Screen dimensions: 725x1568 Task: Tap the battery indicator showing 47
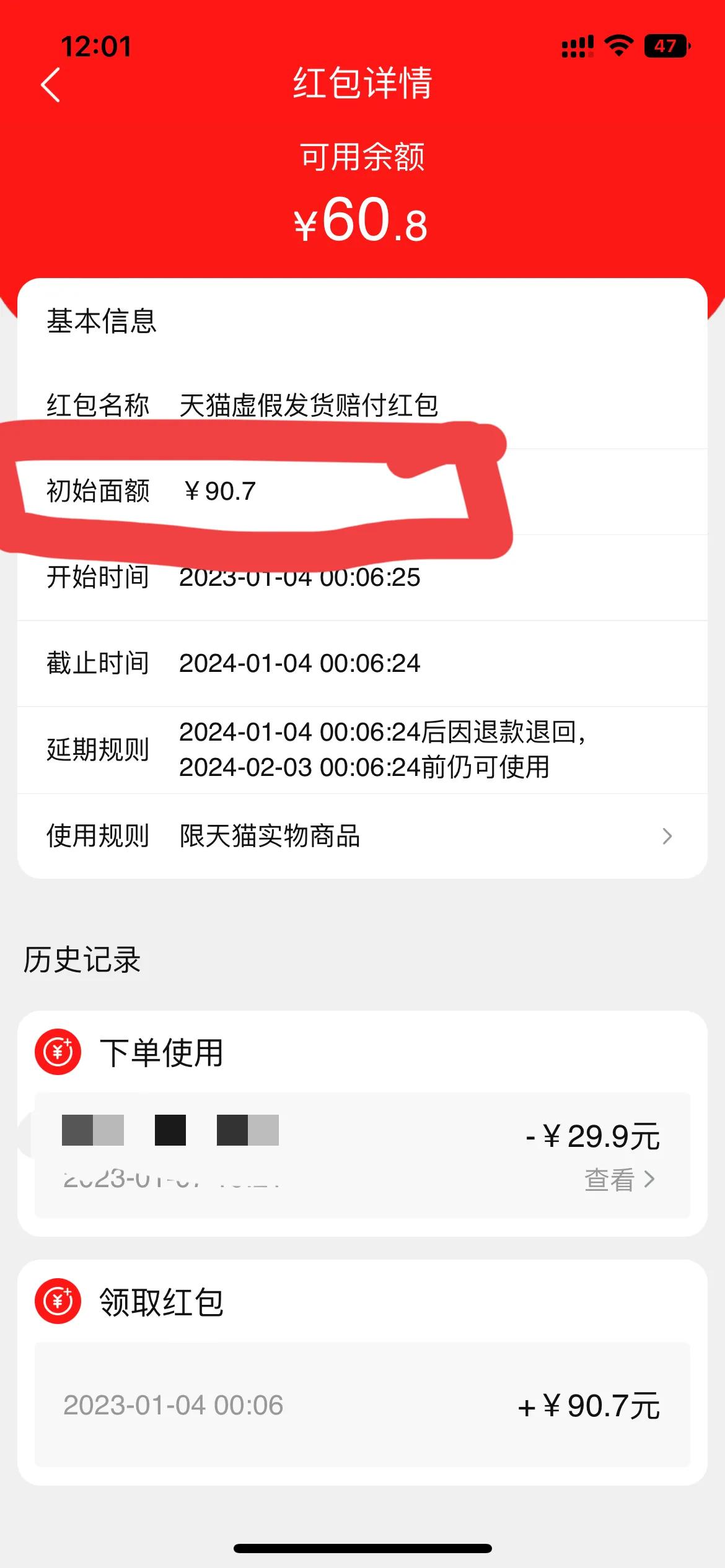[x=666, y=43]
